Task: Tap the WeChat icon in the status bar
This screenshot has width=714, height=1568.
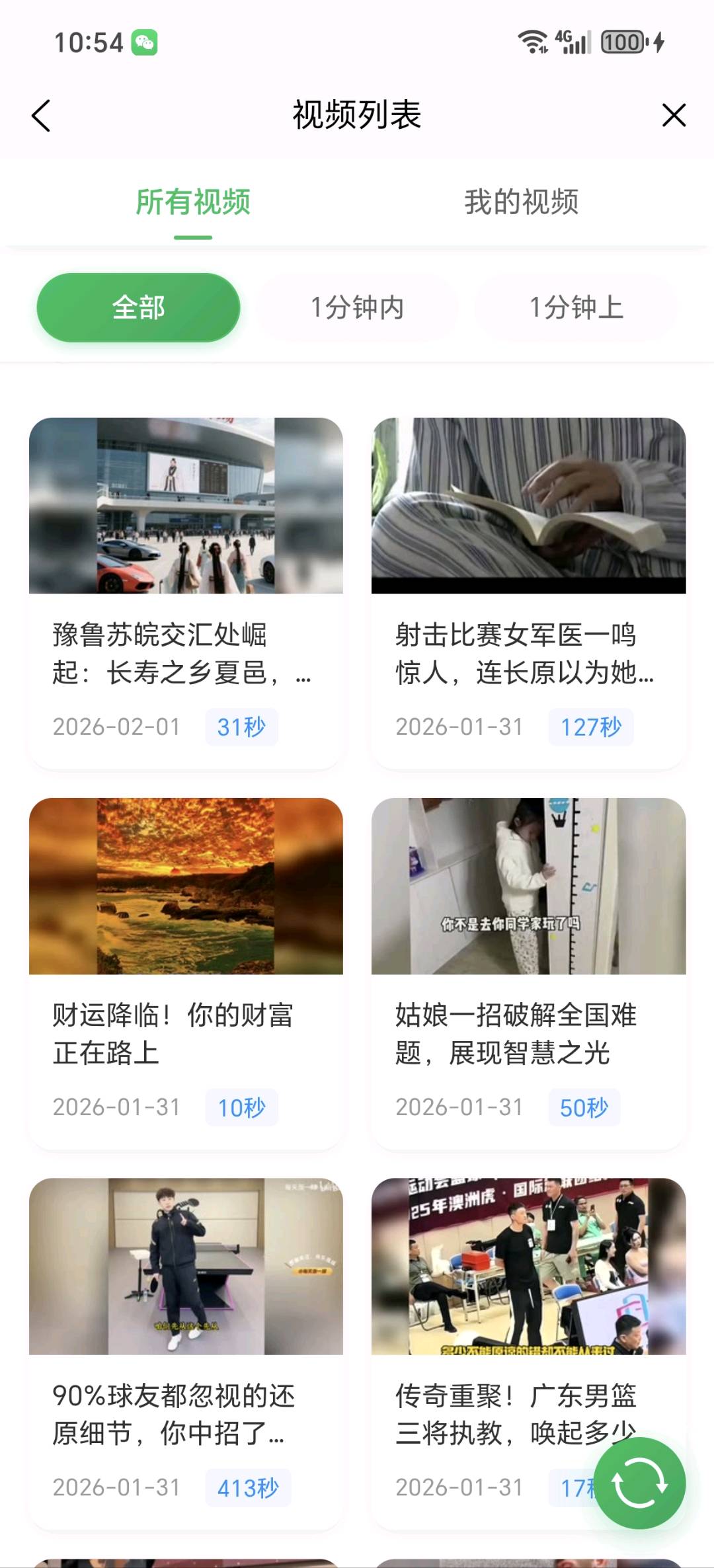Action: click(147, 42)
